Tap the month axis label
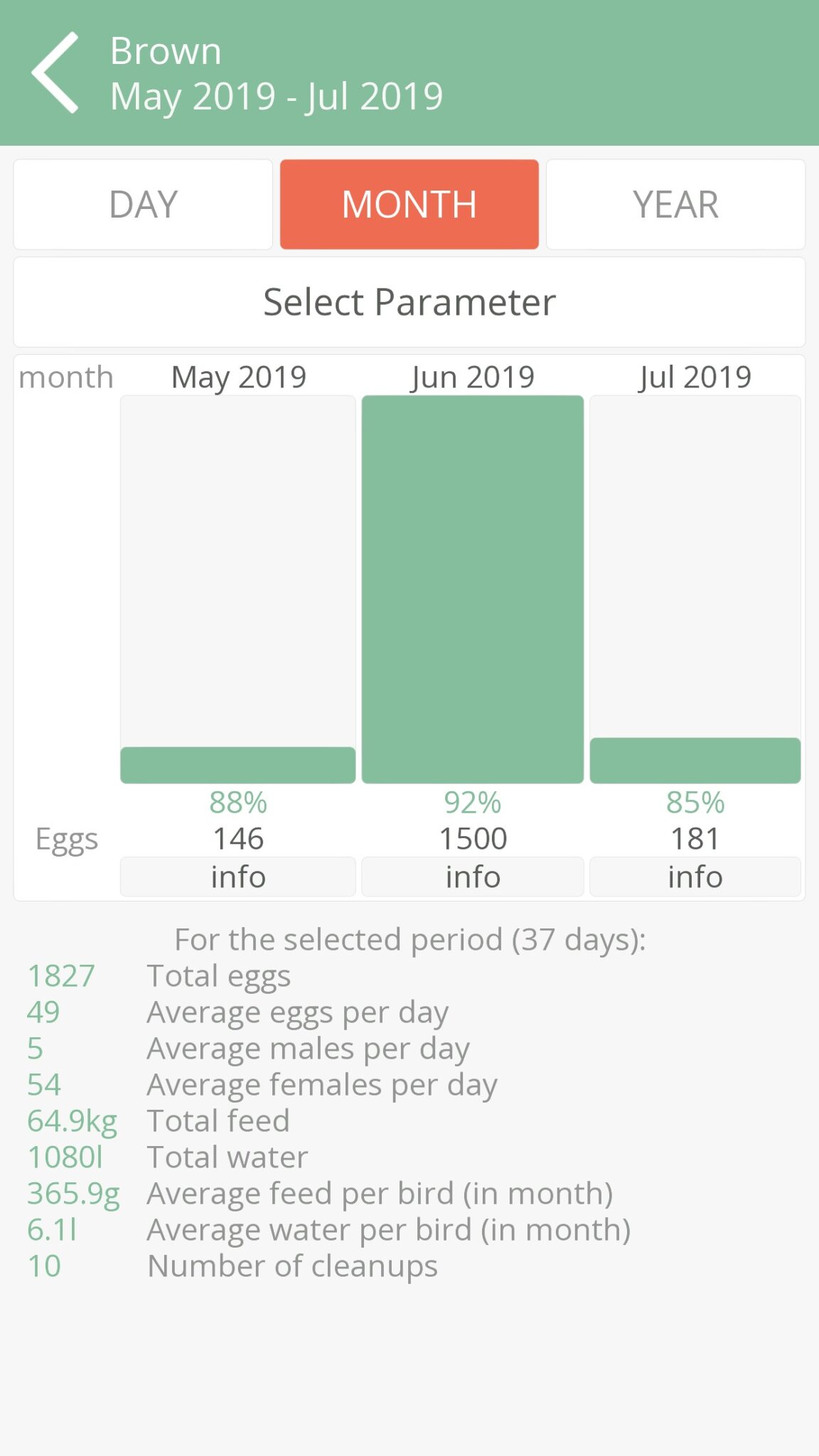The image size is (819, 1456). pos(66,376)
